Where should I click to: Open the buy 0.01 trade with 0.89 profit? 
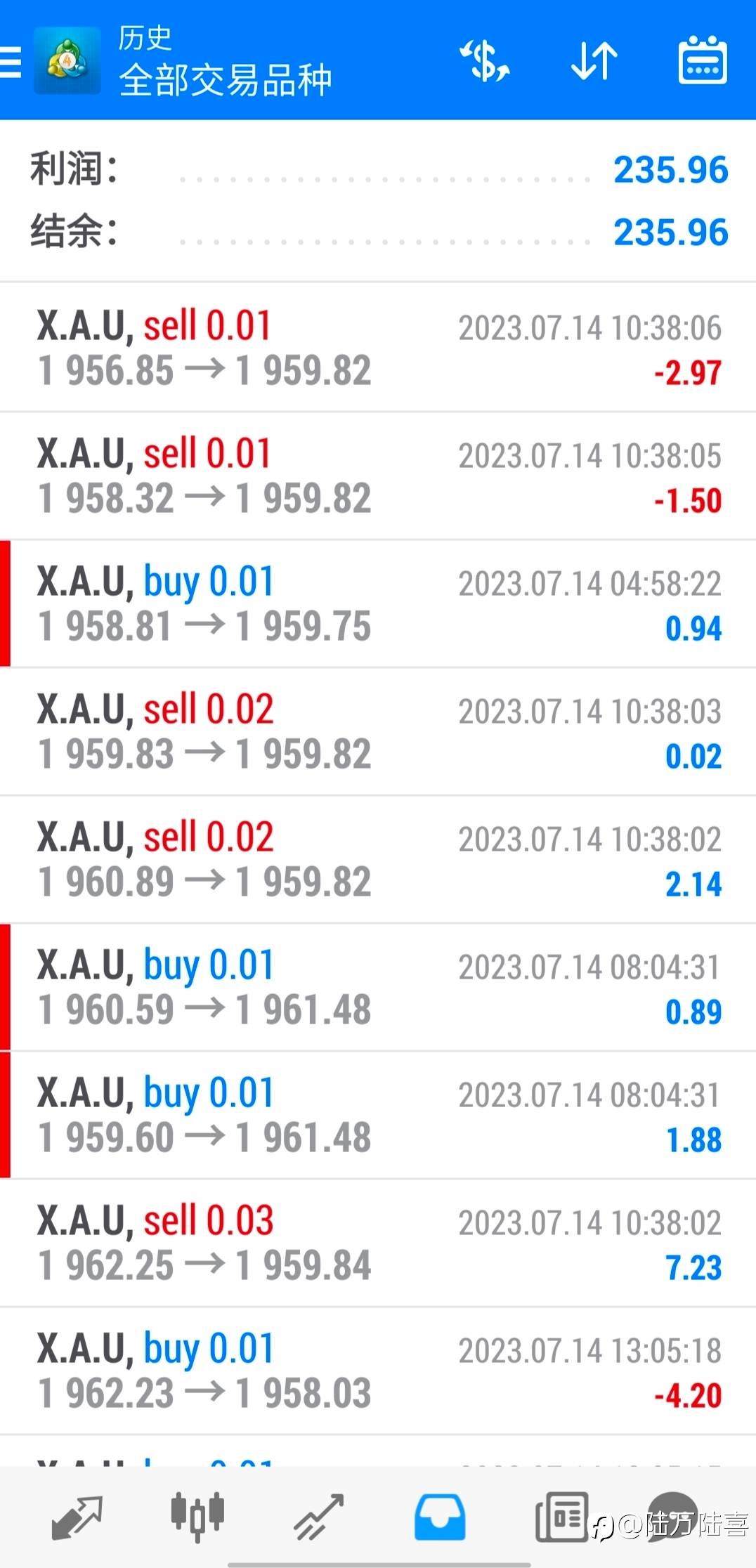pos(378,988)
